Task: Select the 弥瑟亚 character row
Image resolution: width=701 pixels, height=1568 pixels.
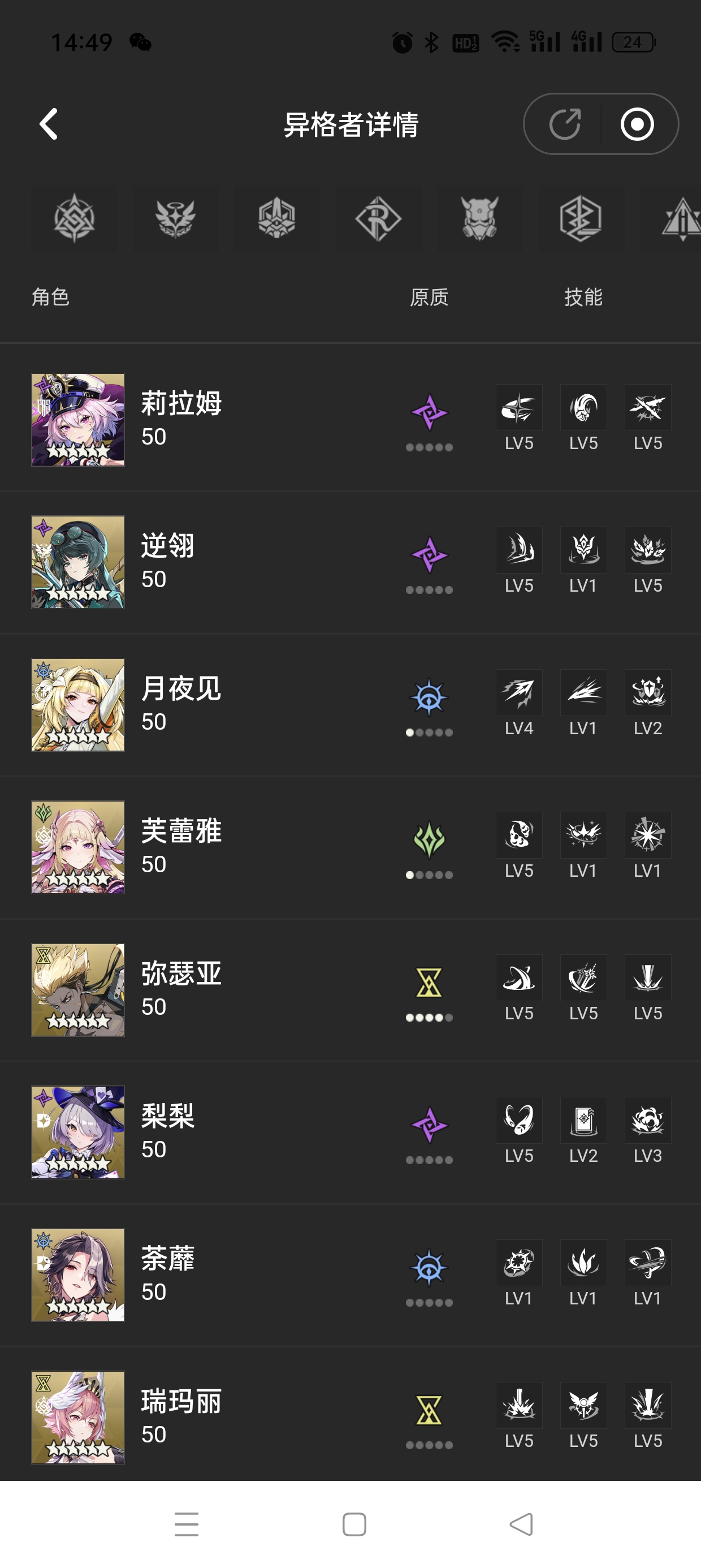Action: (x=181, y=989)
